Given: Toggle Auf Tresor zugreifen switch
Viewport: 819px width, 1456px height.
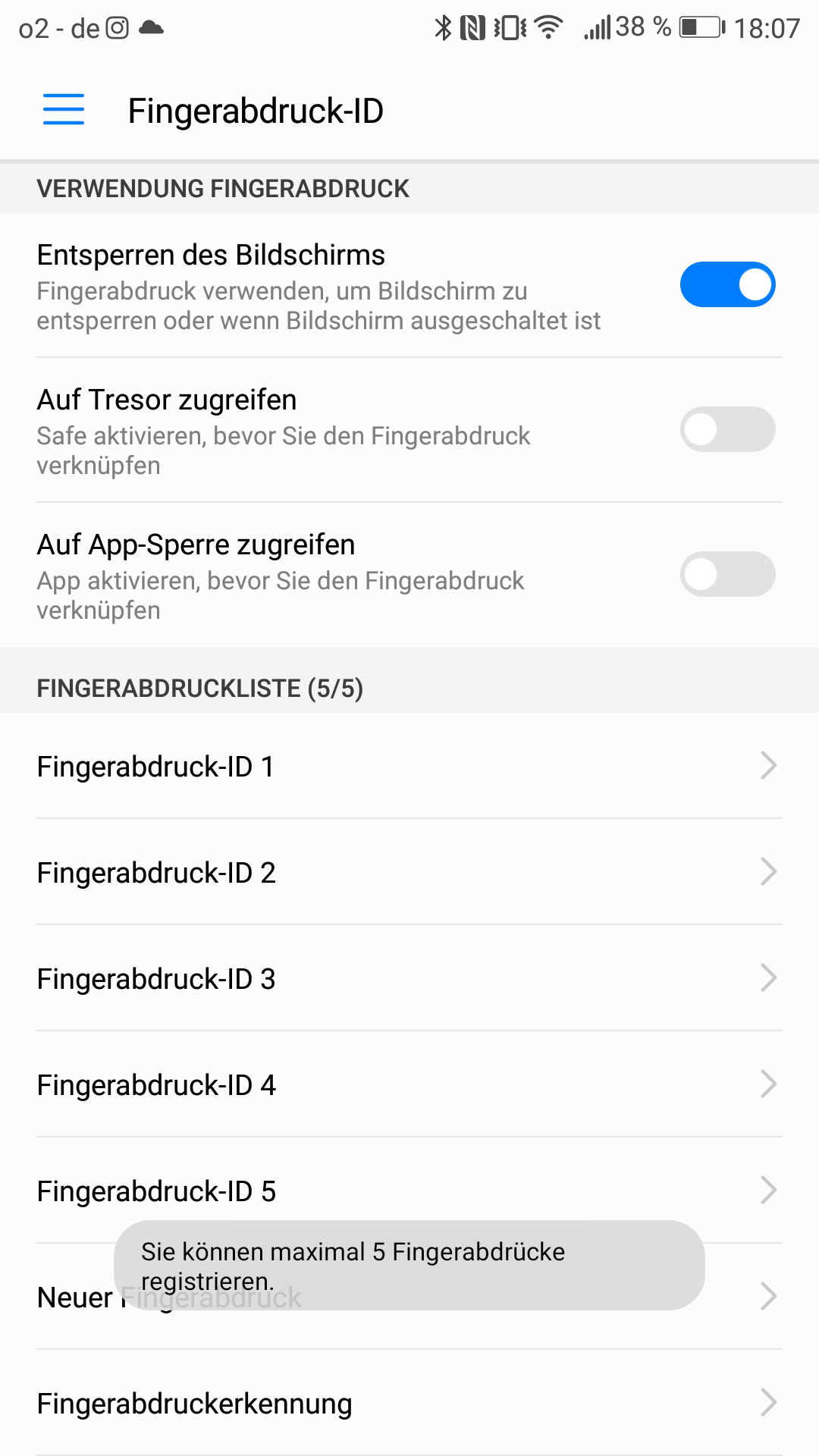Looking at the screenshot, I should tap(726, 429).
